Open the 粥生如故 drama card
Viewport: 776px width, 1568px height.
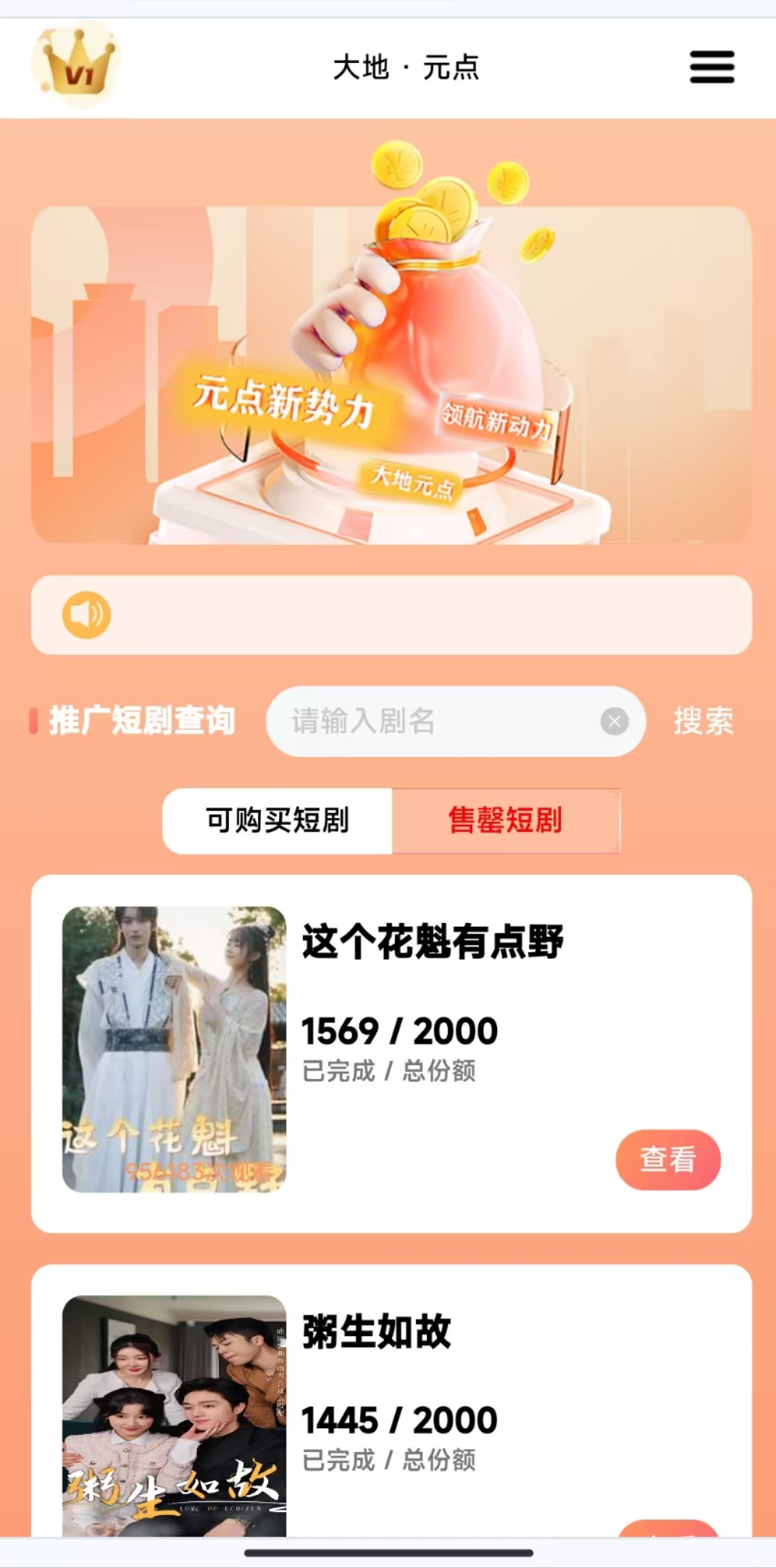point(391,1400)
